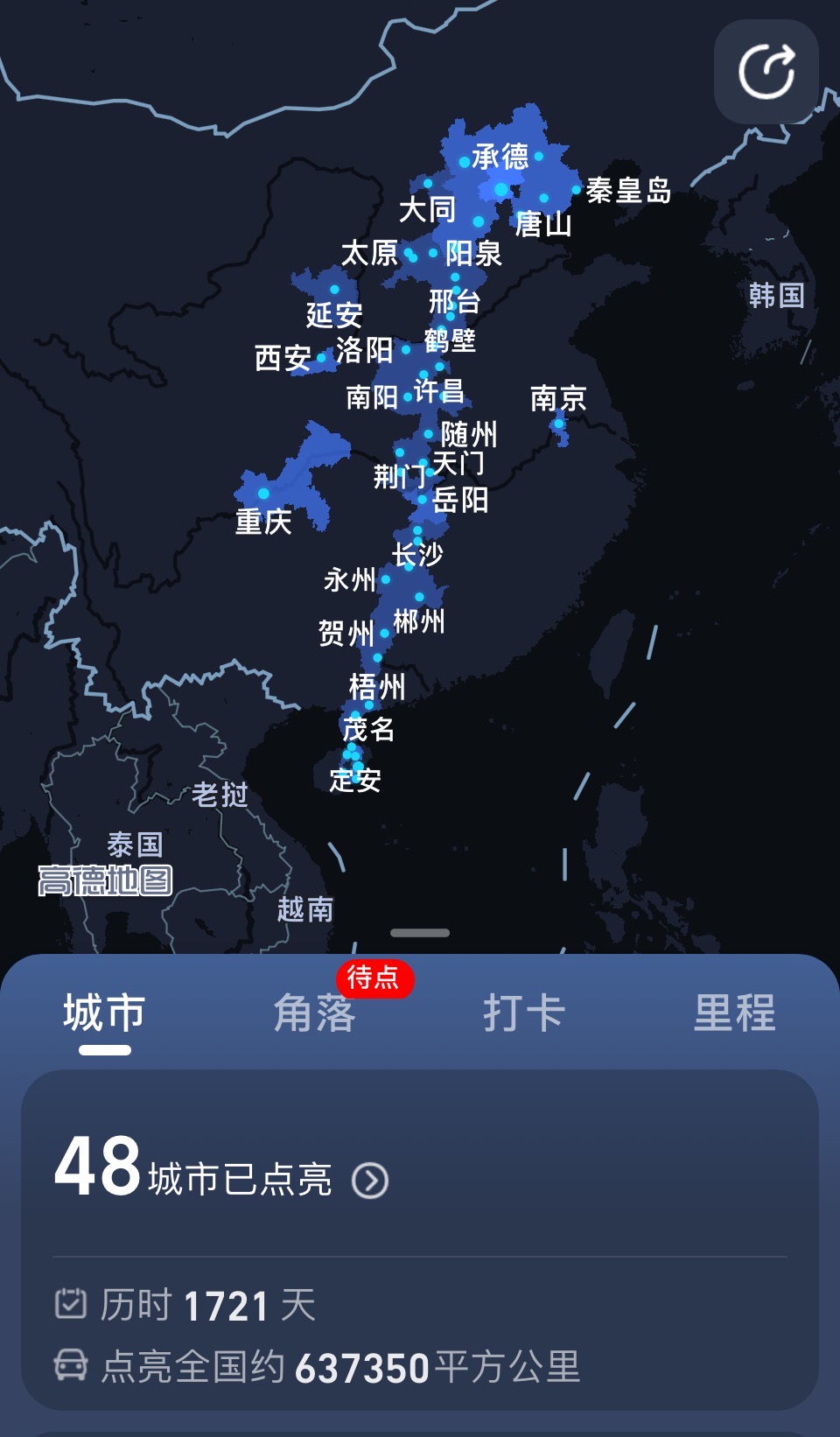This screenshot has height=1437, width=840.
Task: Tap the 定安 city marker at map bottom
Action: 359,767
